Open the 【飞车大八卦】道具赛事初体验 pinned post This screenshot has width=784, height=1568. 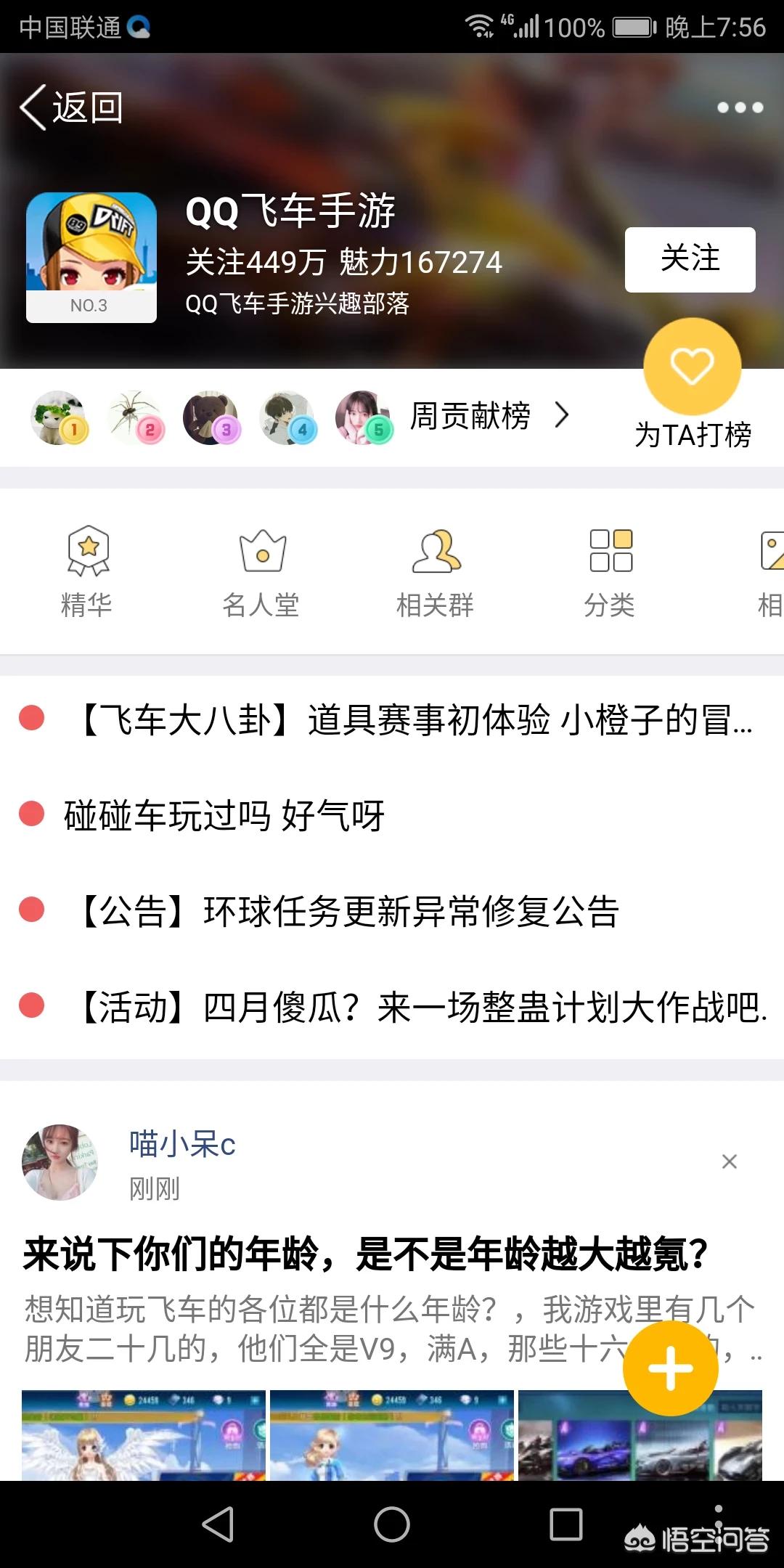414,720
